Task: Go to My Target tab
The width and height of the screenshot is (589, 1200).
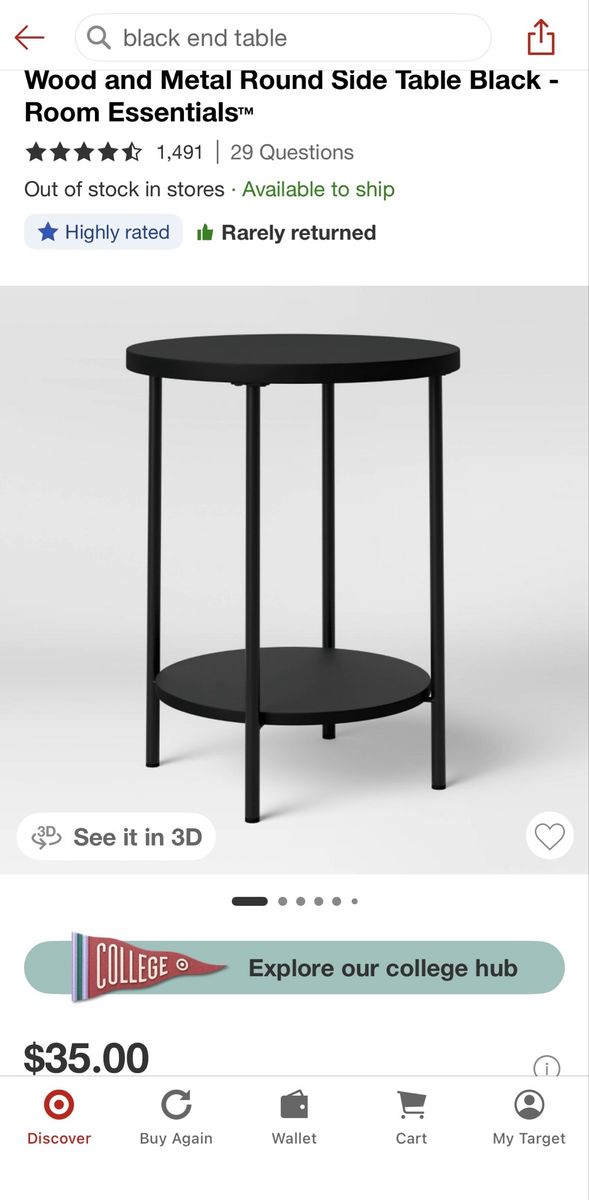Action: coord(529,1117)
